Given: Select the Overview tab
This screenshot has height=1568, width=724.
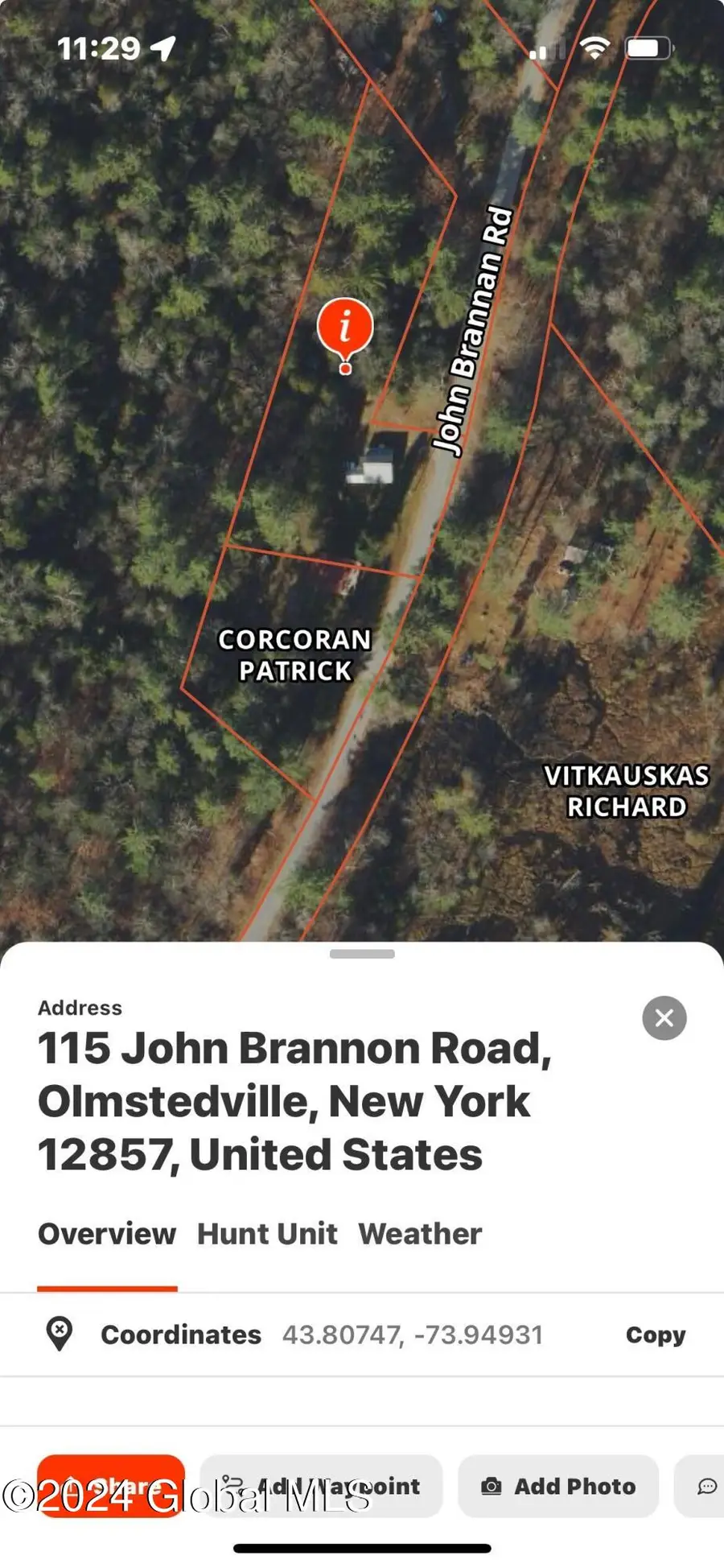Looking at the screenshot, I should [107, 1234].
